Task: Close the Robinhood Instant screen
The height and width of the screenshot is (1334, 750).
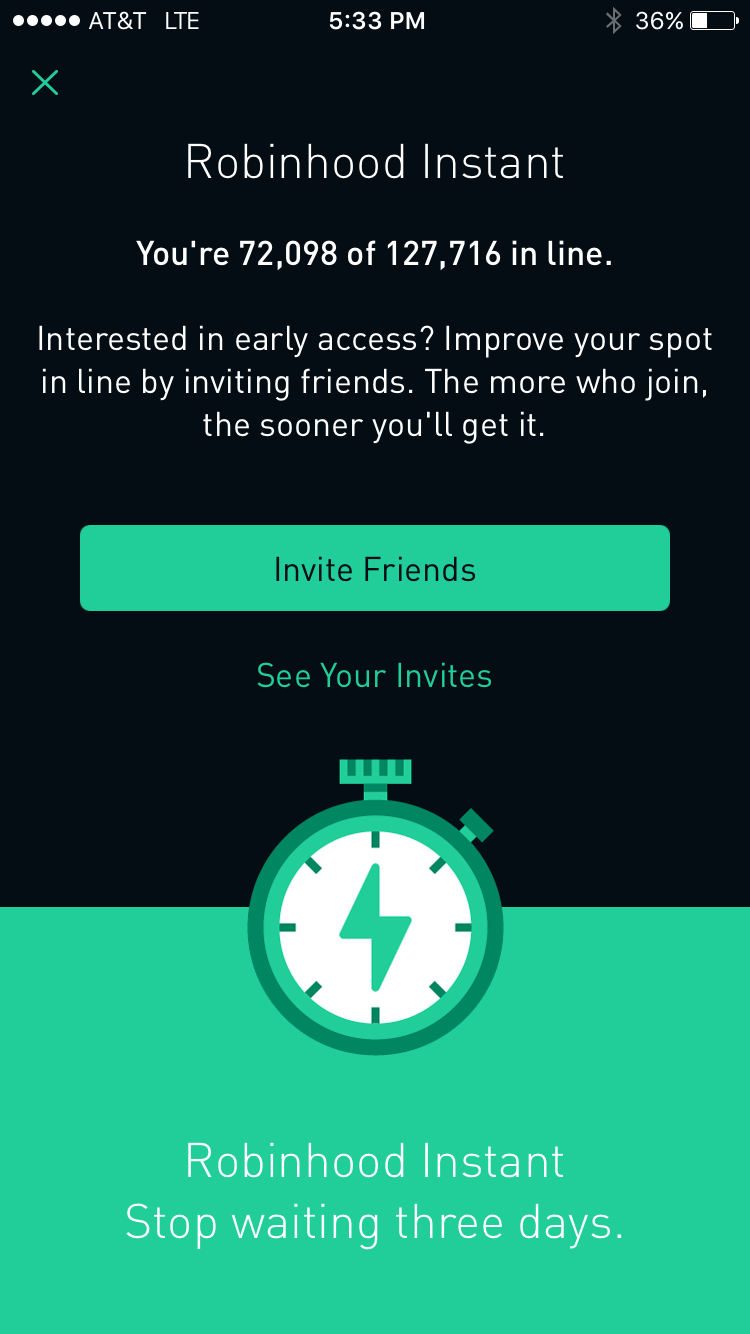Action: coord(45,82)
